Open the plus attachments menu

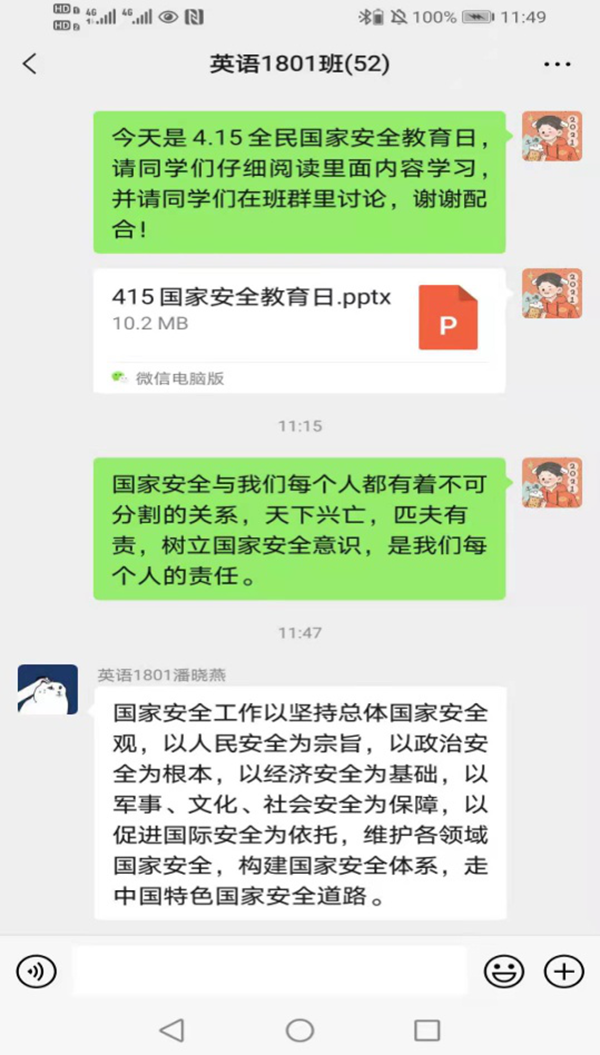tap(563, 970)
